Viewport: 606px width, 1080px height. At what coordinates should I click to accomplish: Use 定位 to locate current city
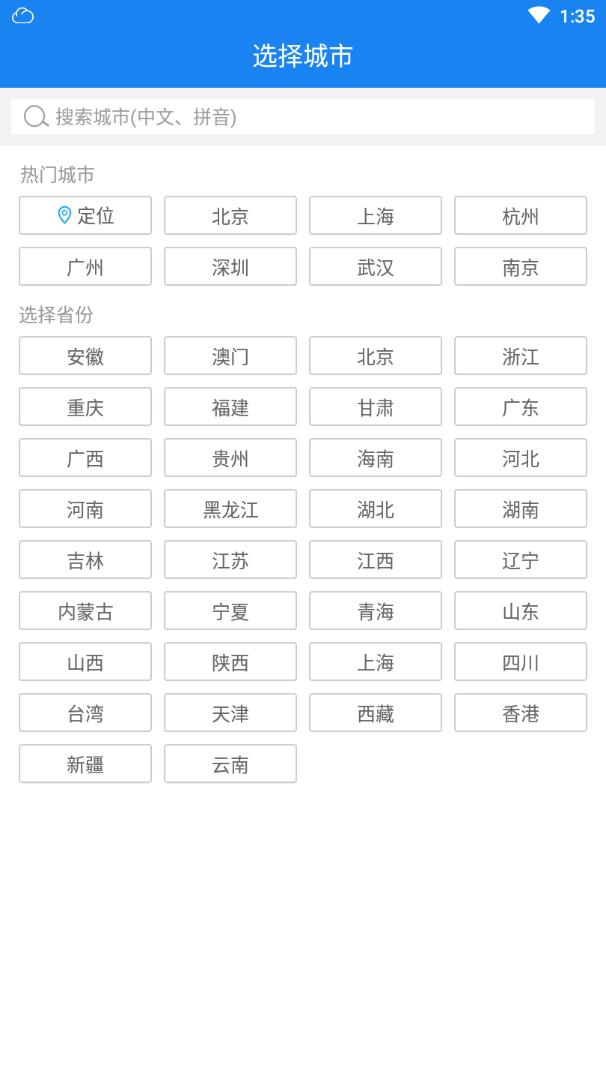[x=85, y=216]
